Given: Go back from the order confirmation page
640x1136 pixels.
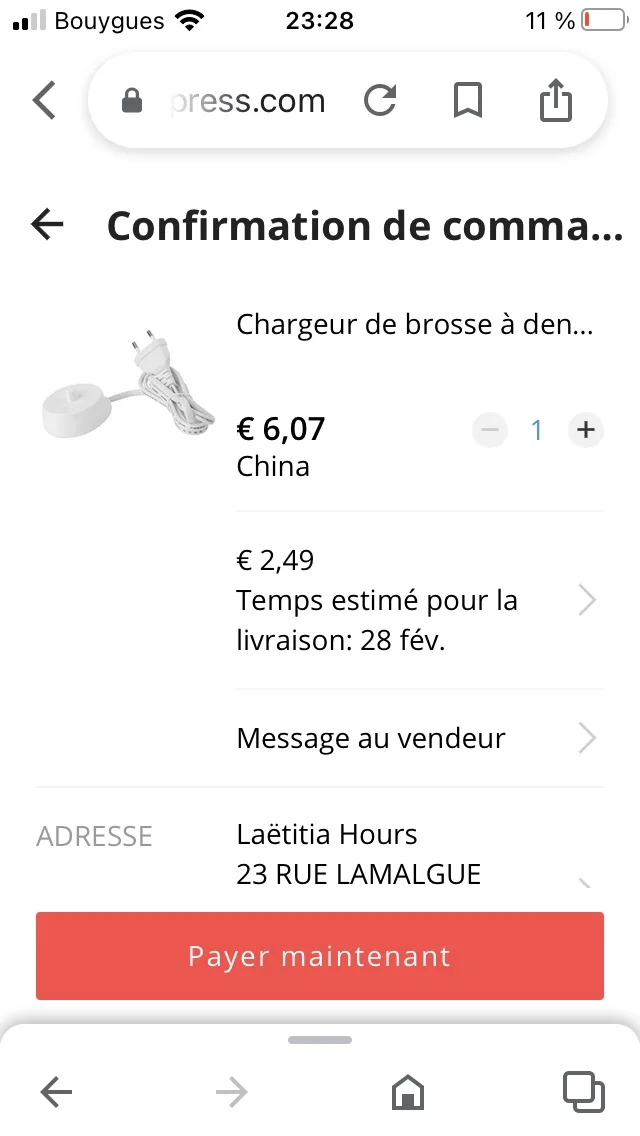Looking at the screenshot, I should tap(47, 226).
